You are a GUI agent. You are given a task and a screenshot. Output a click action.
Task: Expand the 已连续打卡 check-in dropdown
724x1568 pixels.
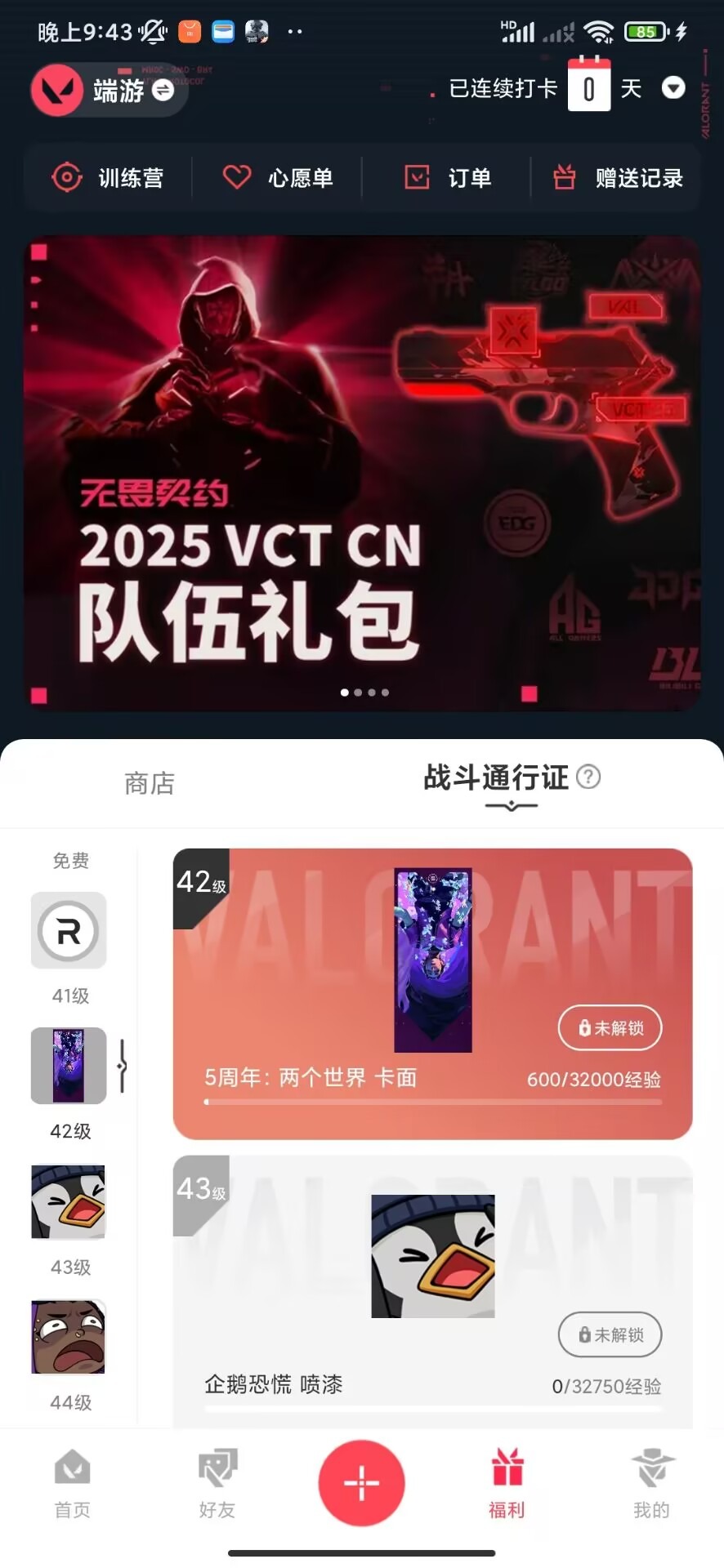pos(673,87)
